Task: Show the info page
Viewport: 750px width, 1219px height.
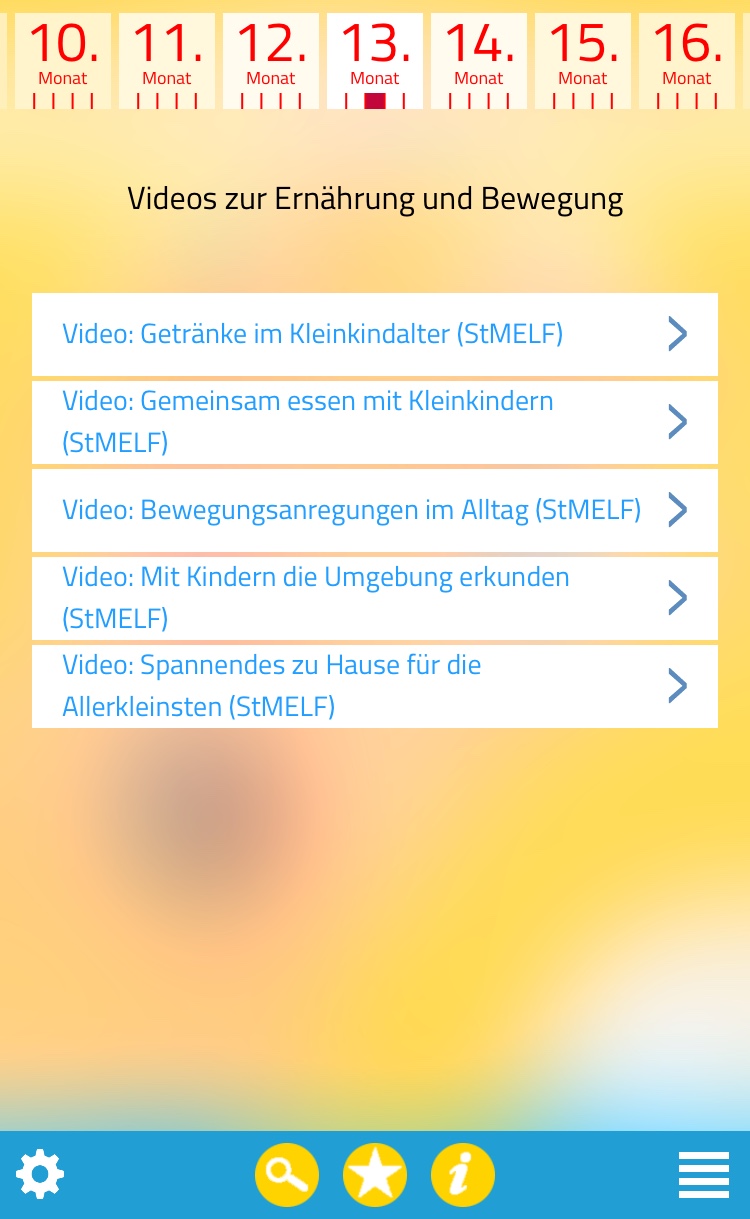Action: coord(463,1174)
